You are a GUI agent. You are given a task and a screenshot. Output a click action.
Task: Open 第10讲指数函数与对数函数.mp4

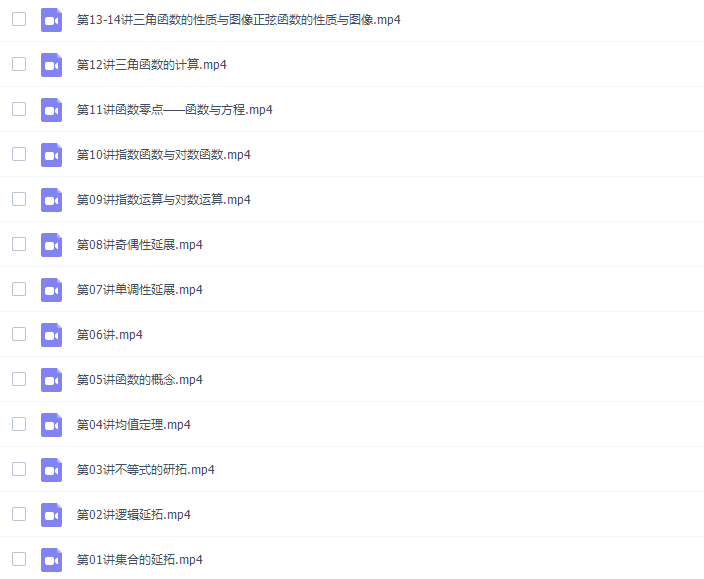click(x=163, y=155)
